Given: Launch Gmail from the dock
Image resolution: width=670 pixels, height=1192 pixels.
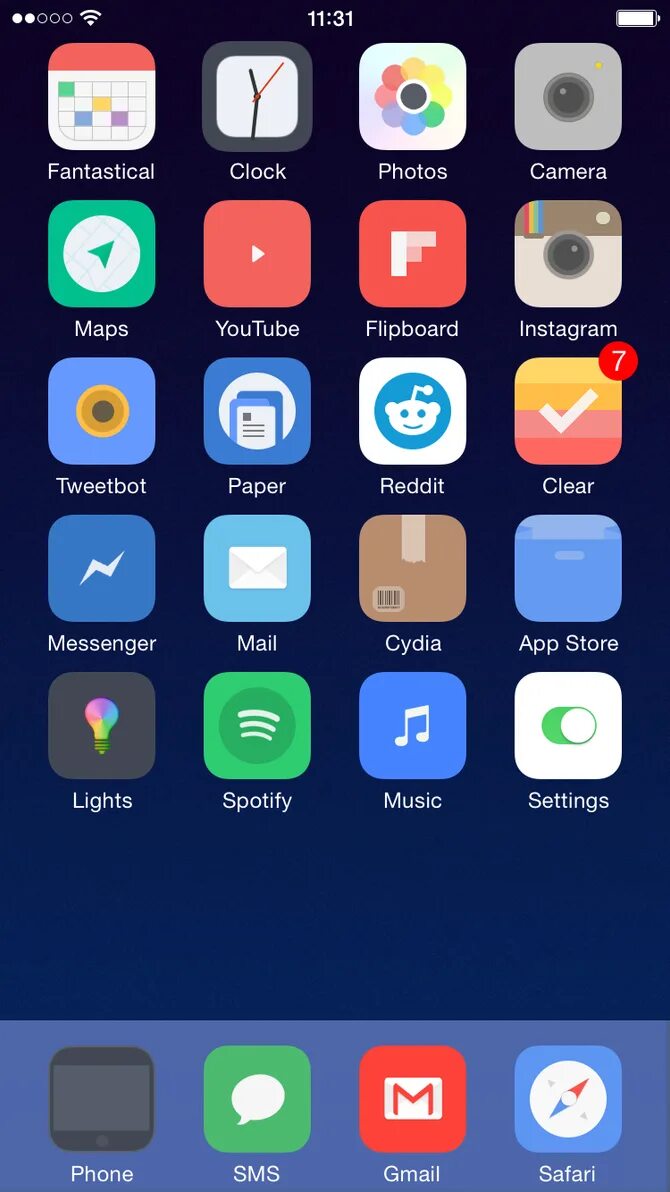Looking at the screenshot, I should pos(412,1099).
